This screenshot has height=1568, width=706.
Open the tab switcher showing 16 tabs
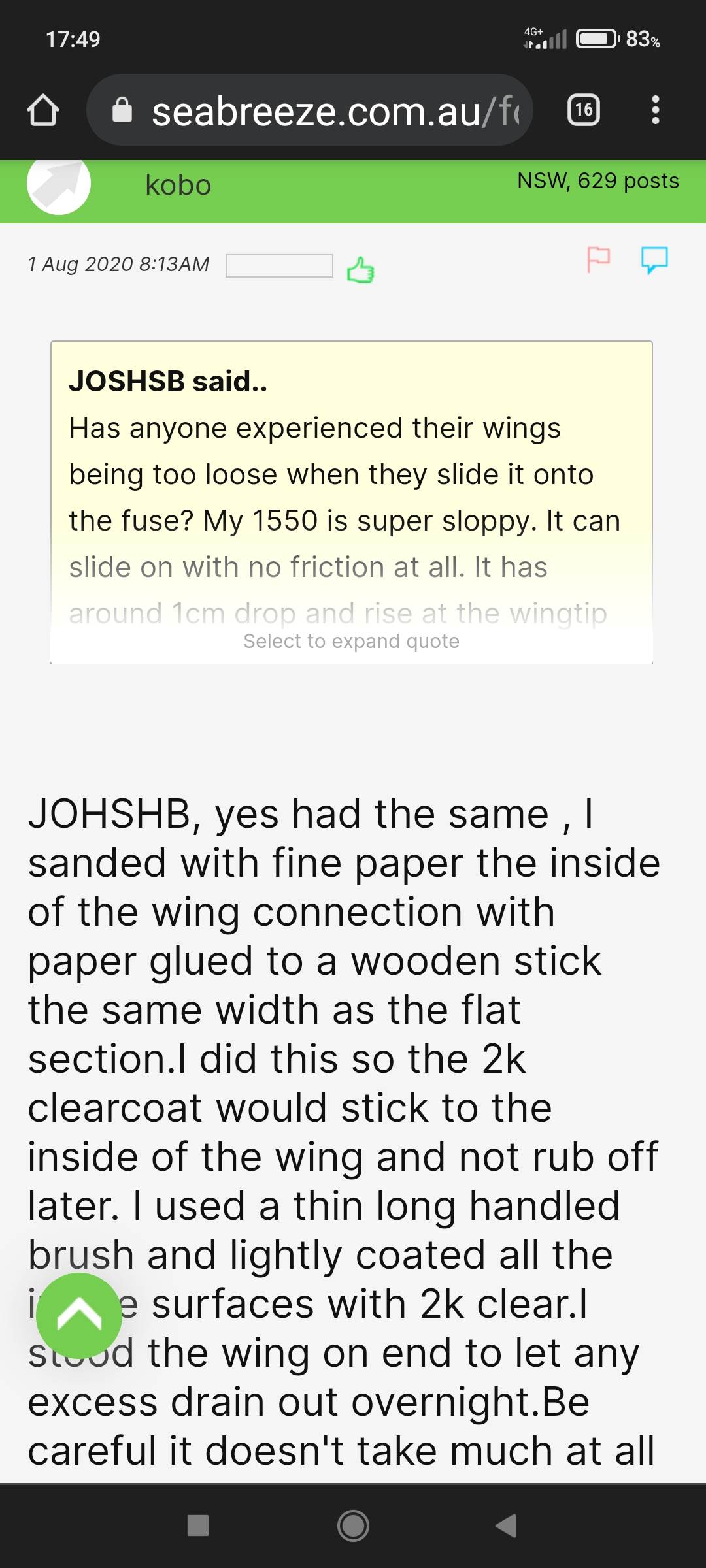tap(583, 110)
